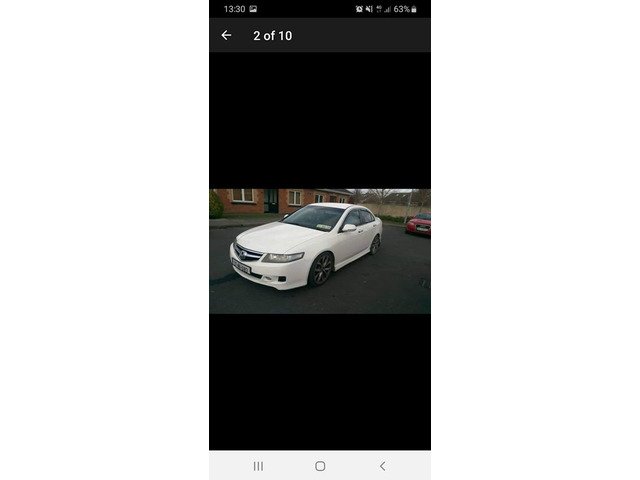640x480 pixels.
Task: Tap the system back button
Action: point(382,466)
